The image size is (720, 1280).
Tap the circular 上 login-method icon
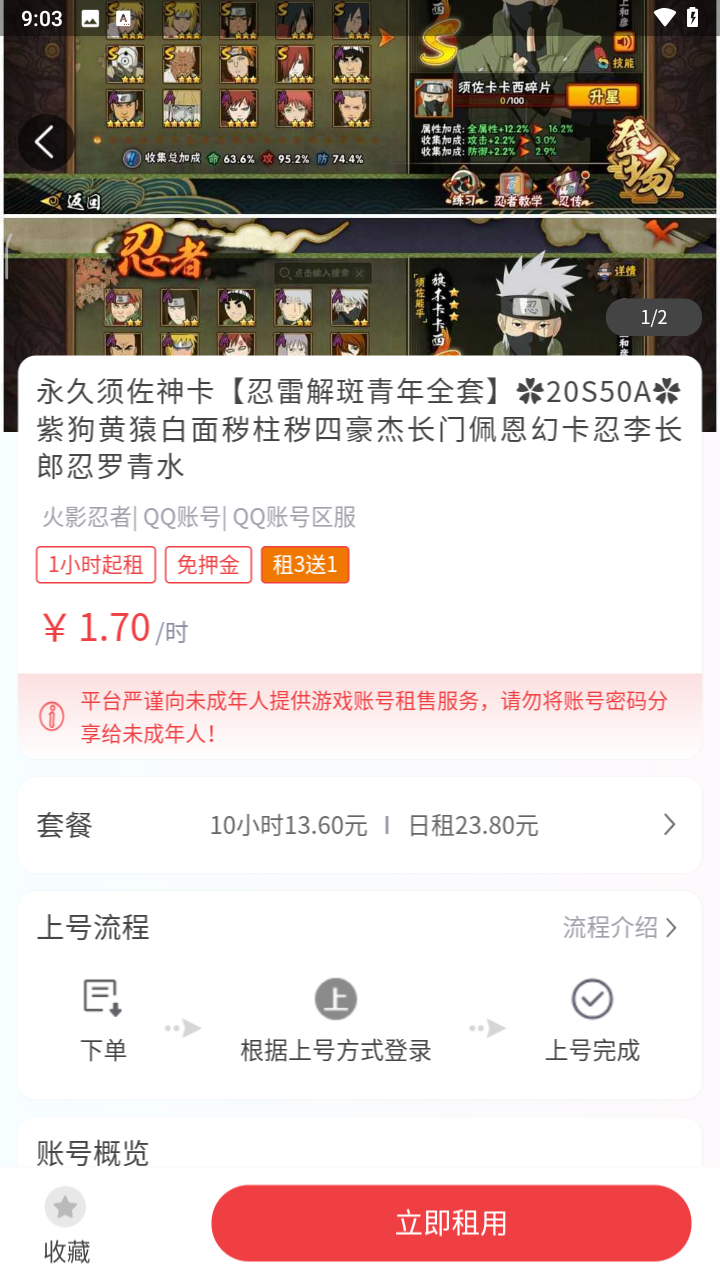[336, 998]
